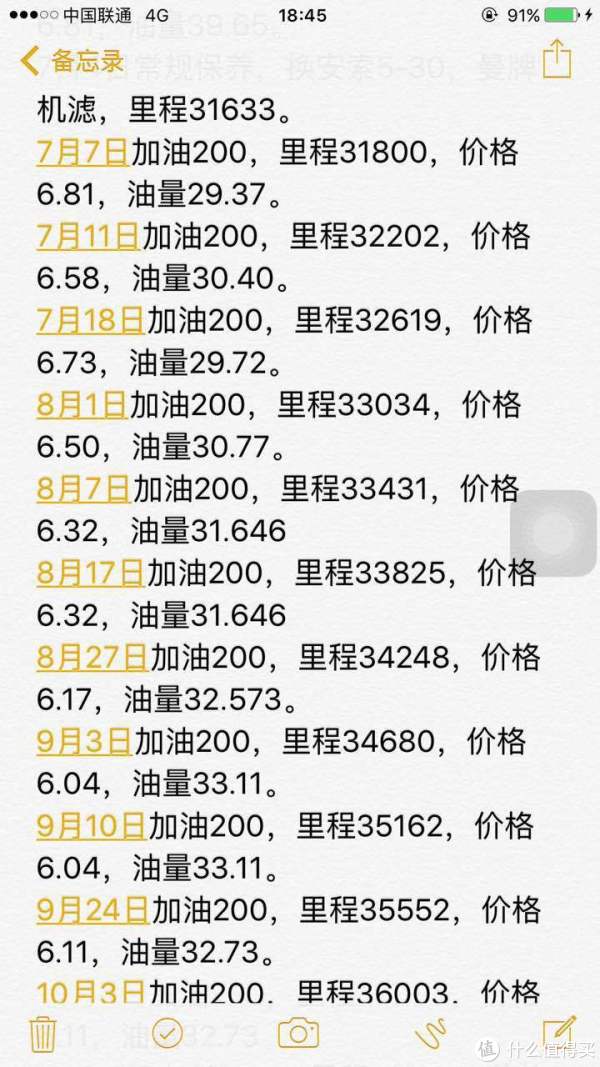
Task: Tap the AssistiveTouch floating button
Action: click(553, 533)
